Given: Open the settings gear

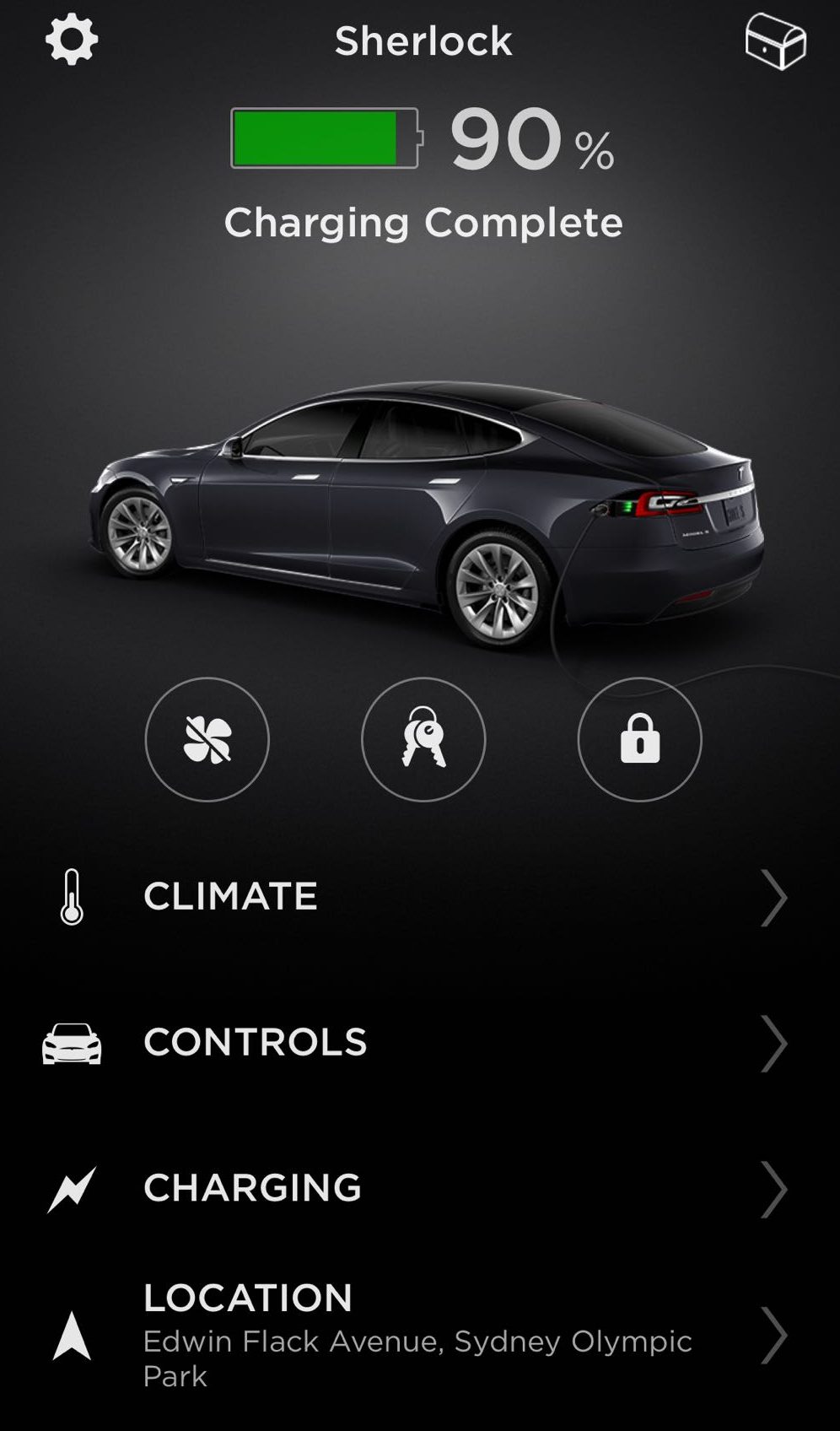Looking at the screenshot, I should pos(72,40).
